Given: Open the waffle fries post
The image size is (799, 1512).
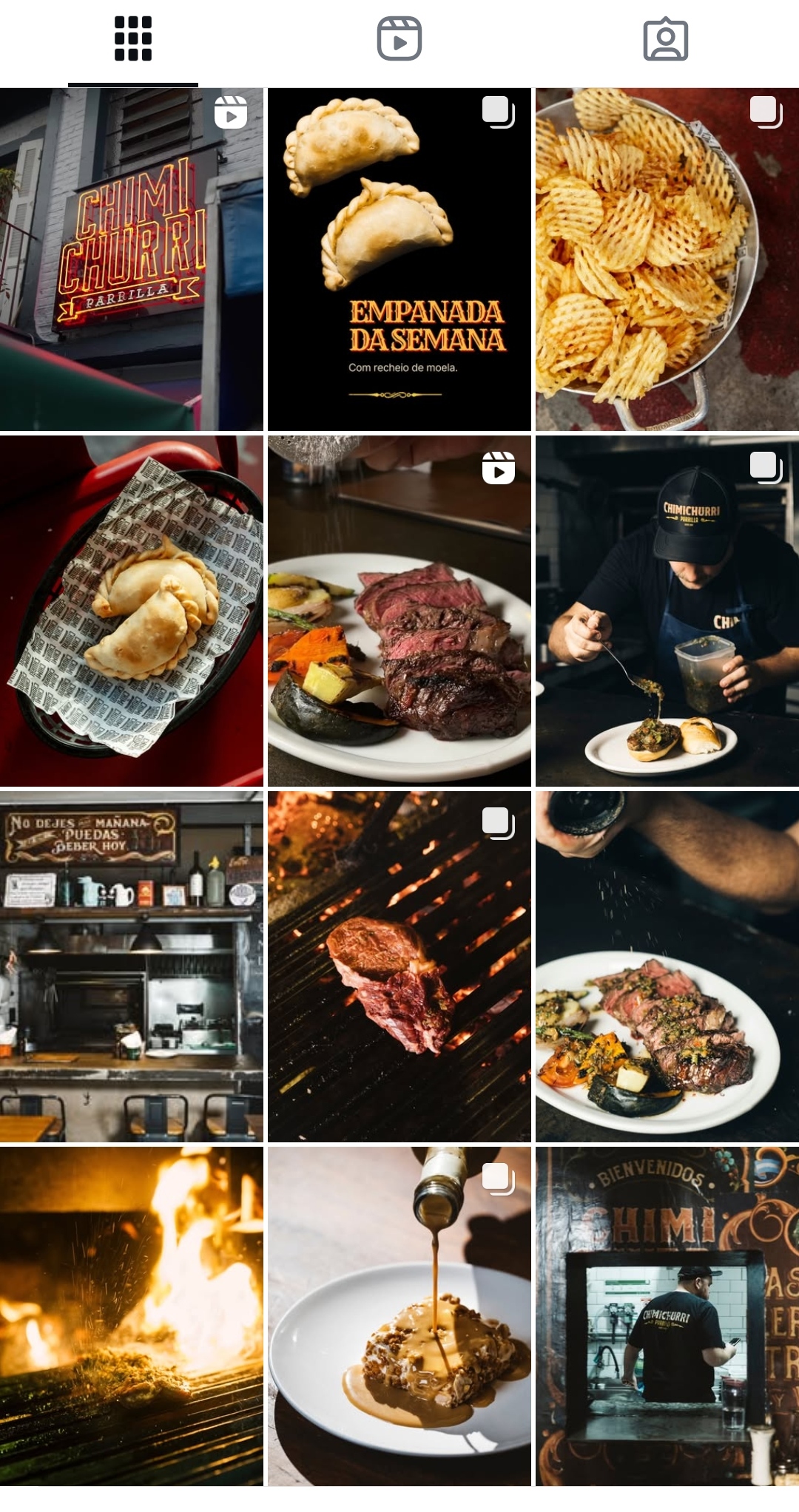Looking at the screenshot, I should [667, 259].
